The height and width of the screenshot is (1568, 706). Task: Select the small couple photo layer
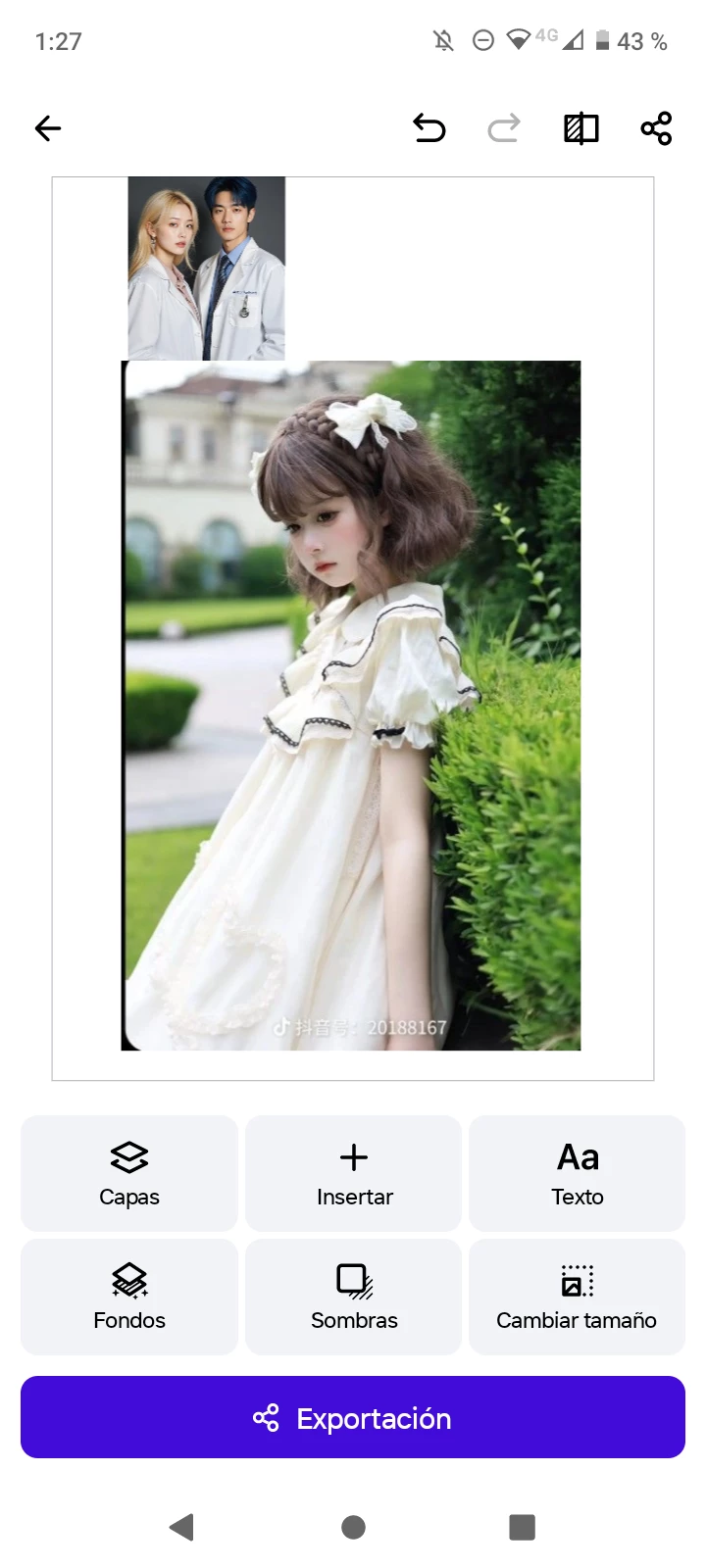(207, 269)
